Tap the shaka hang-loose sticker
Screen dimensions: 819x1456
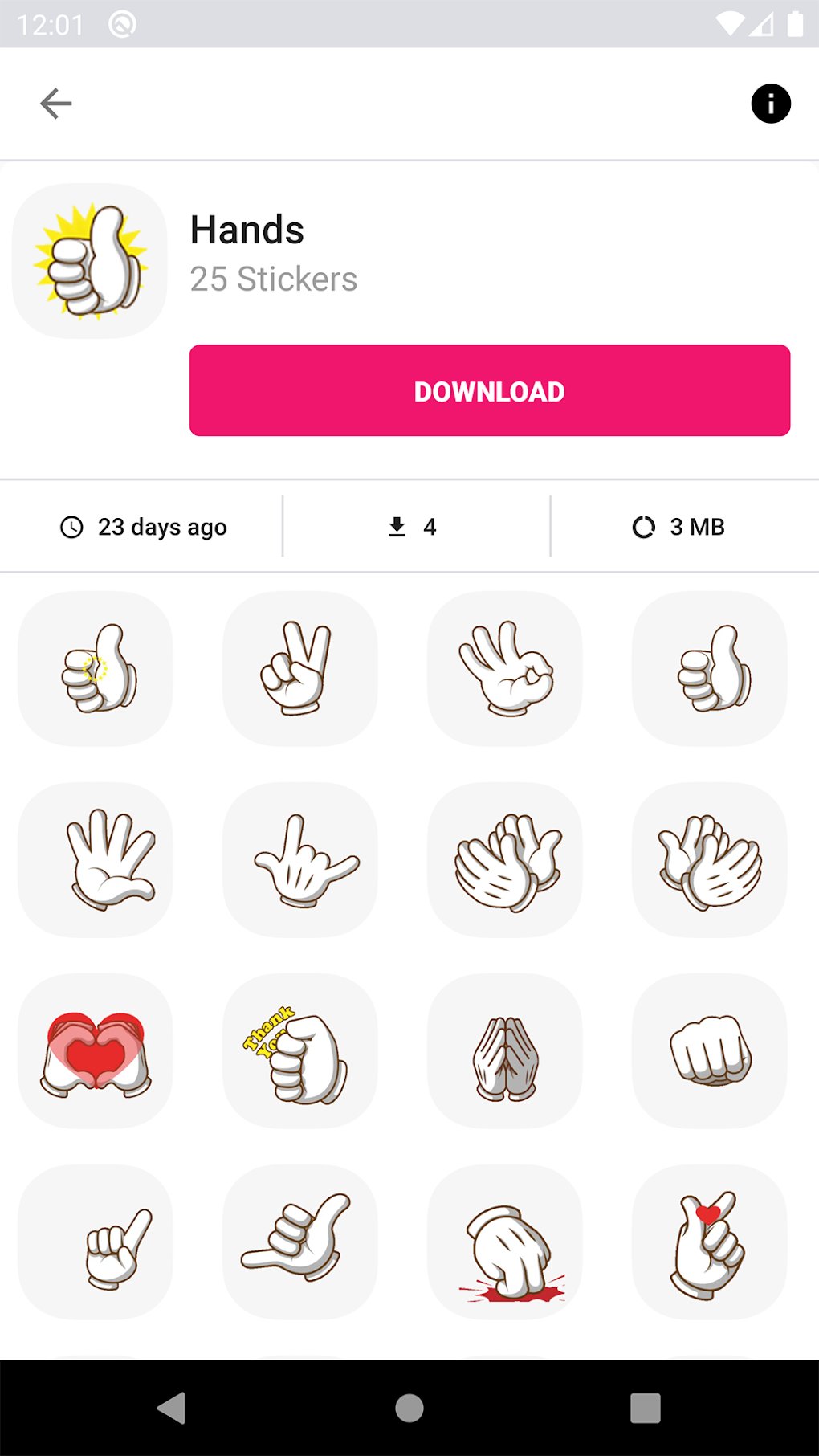[299, 1242]
